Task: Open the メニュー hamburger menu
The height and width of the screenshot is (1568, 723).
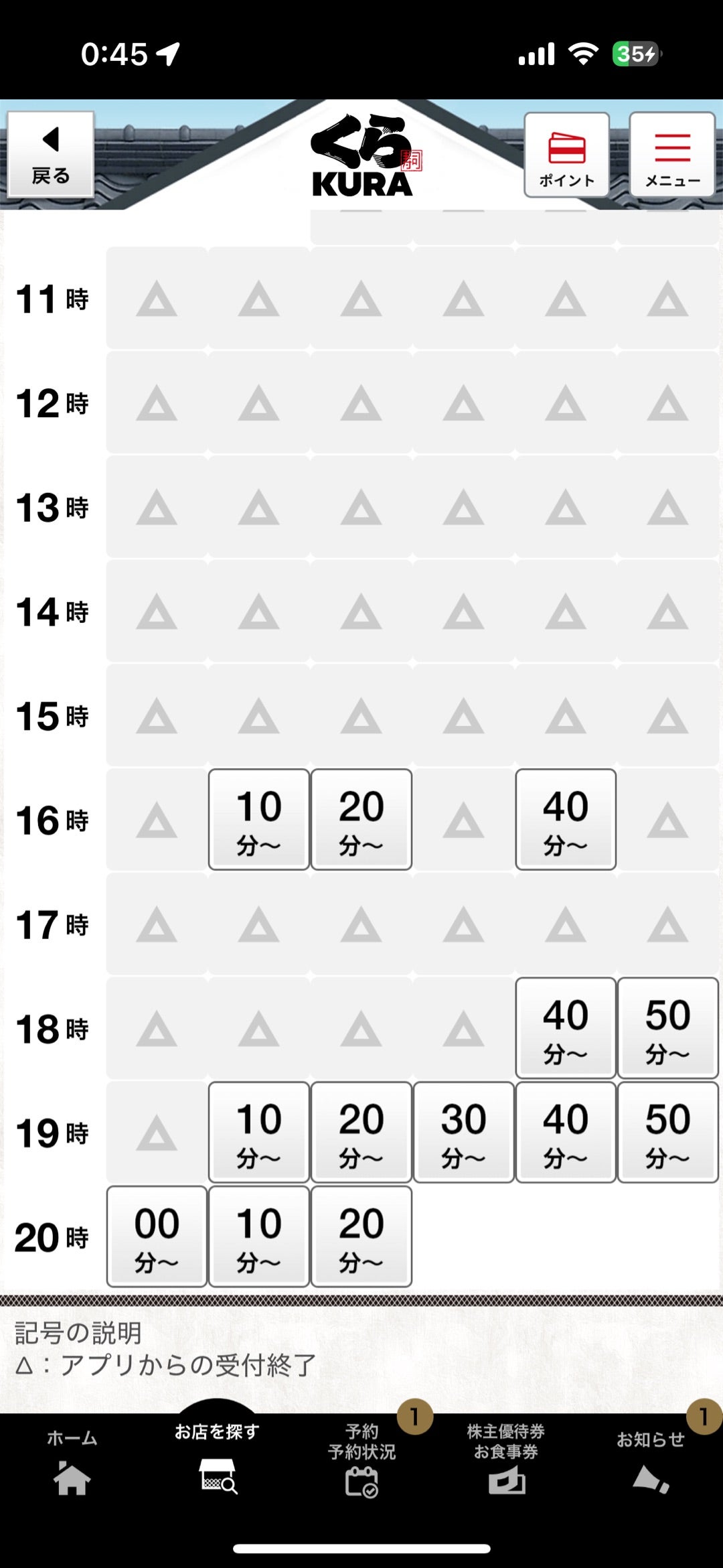Action: [x=672, y=155]
